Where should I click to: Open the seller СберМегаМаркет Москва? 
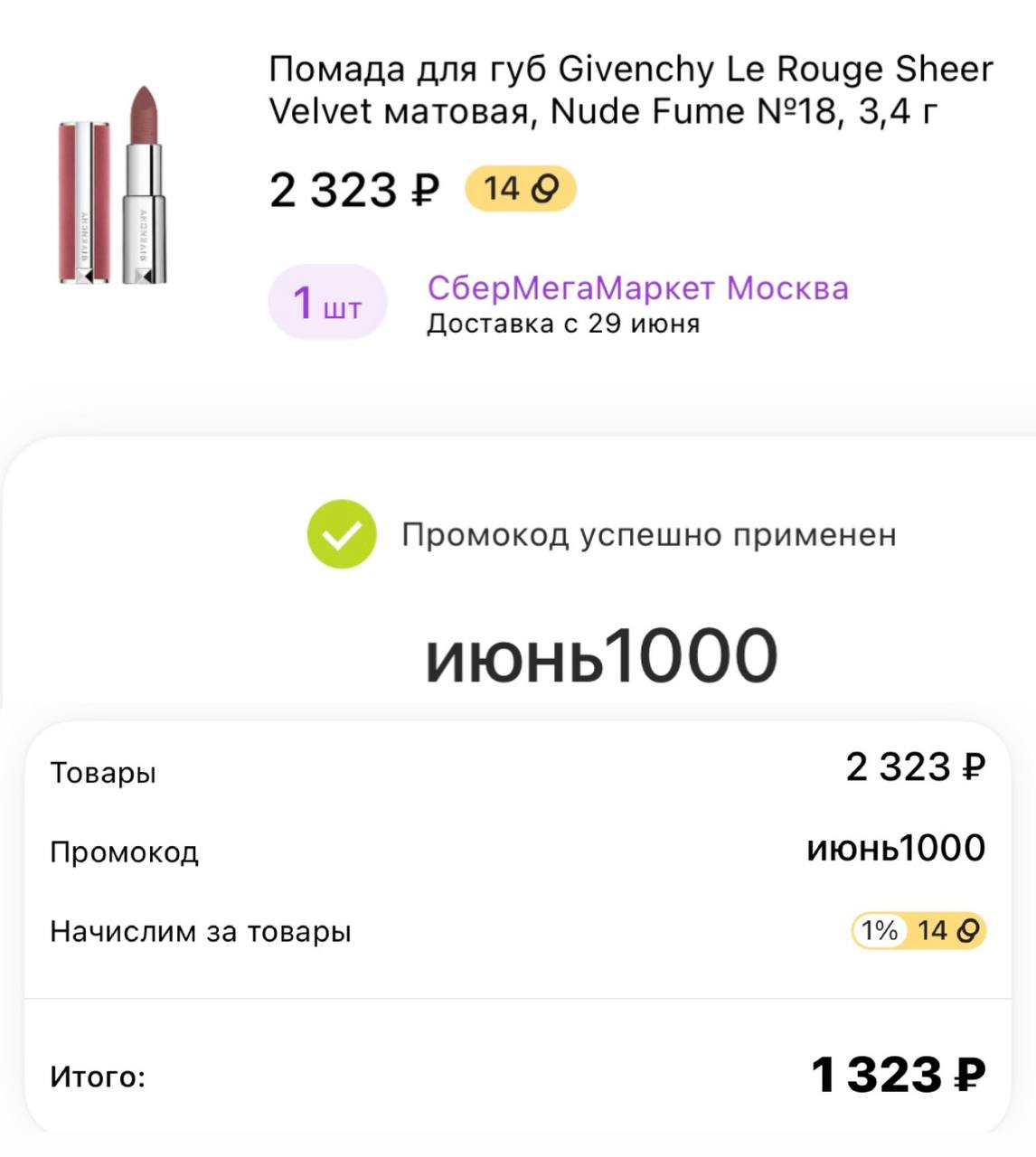(x=637, y=288)
